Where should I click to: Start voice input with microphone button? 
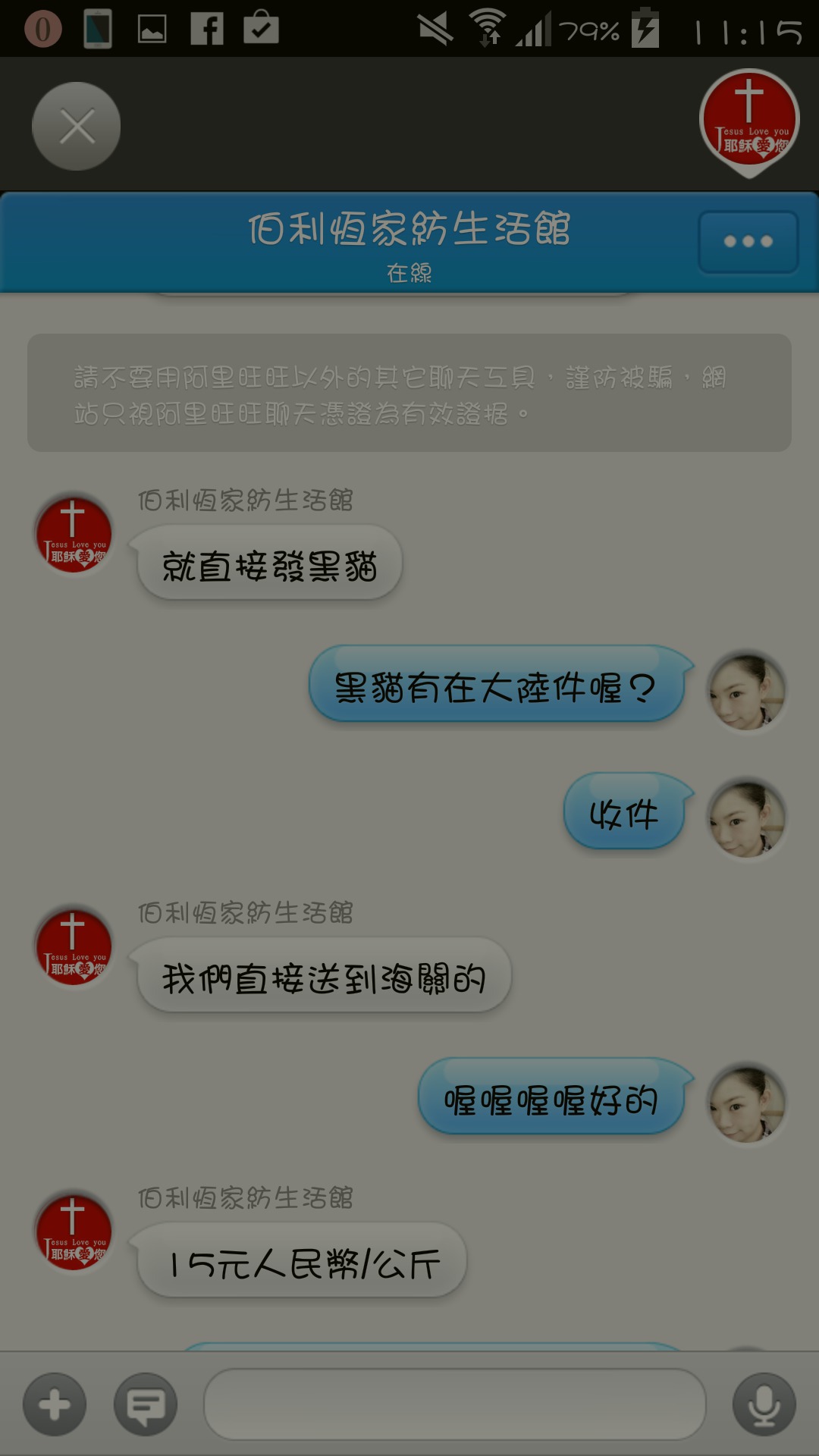tap(764, 1404)
